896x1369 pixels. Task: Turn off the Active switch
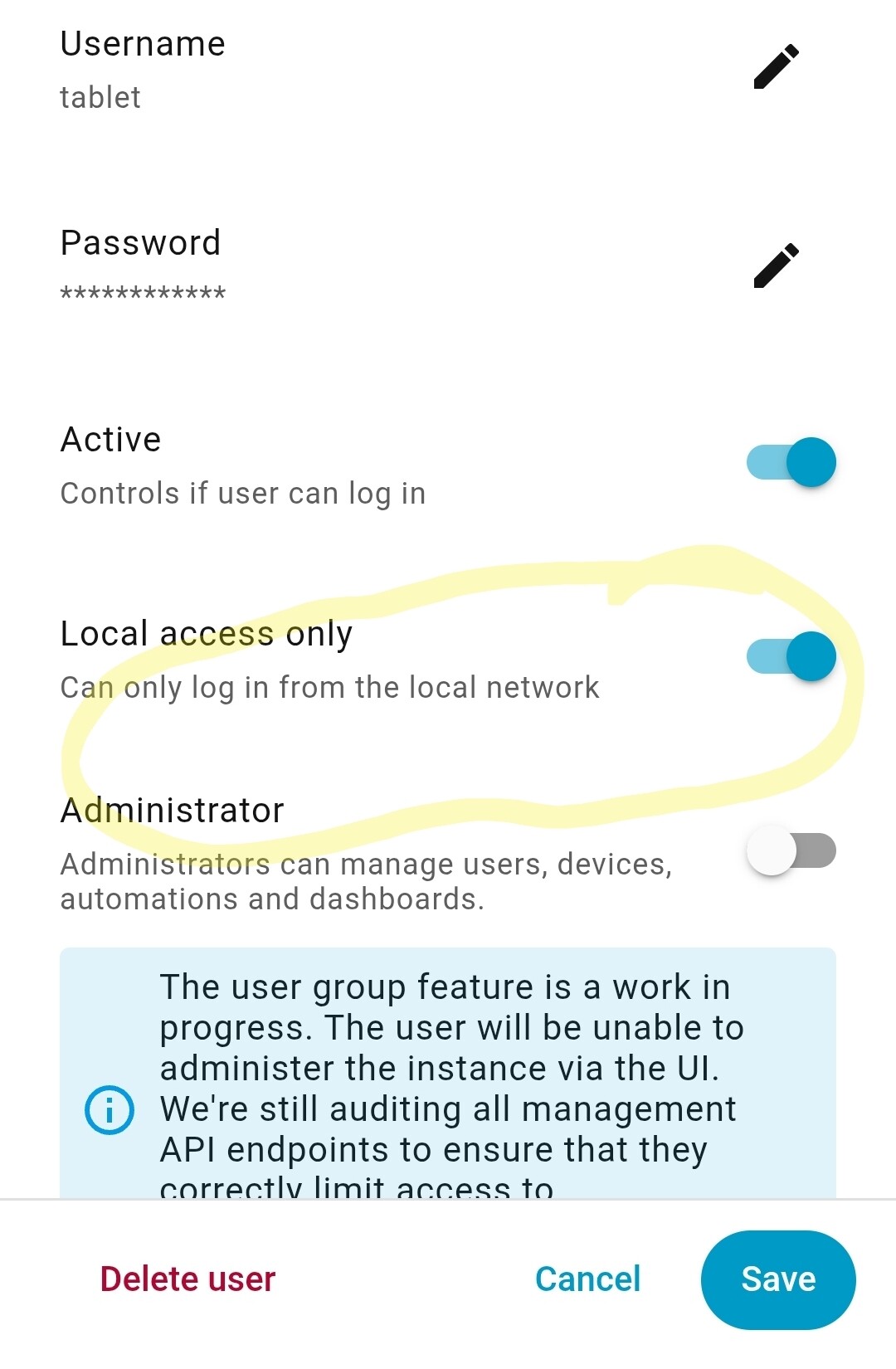tap(791, 462)
